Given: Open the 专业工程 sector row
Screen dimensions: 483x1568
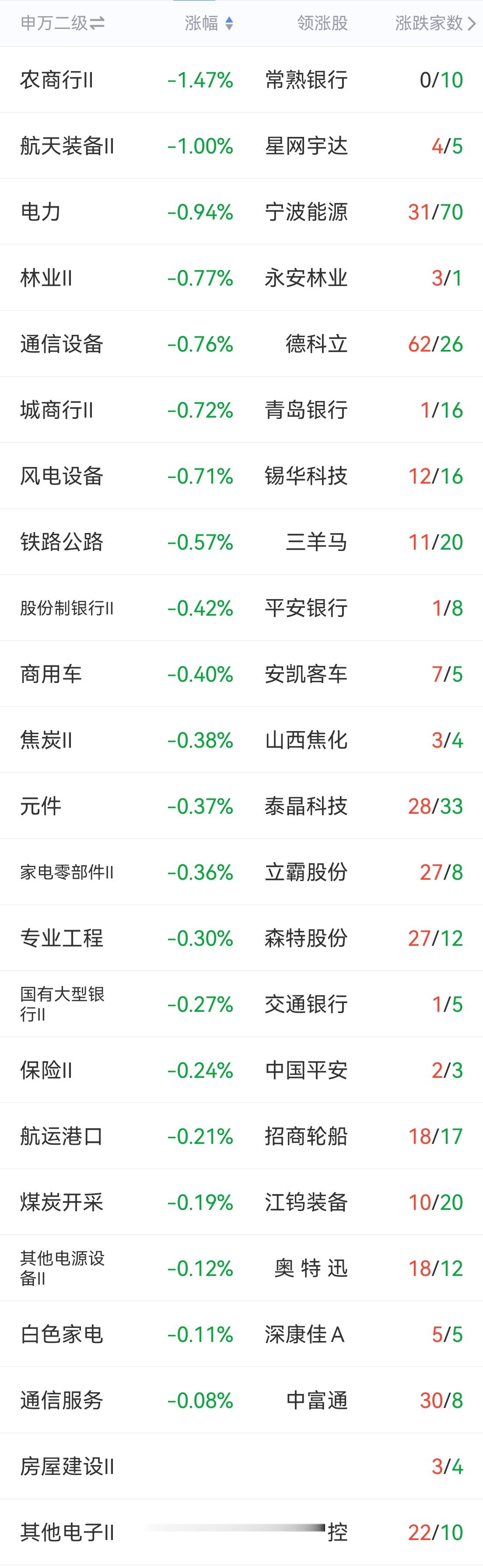Looking at the screenshot, I should (x=241, y=939).
